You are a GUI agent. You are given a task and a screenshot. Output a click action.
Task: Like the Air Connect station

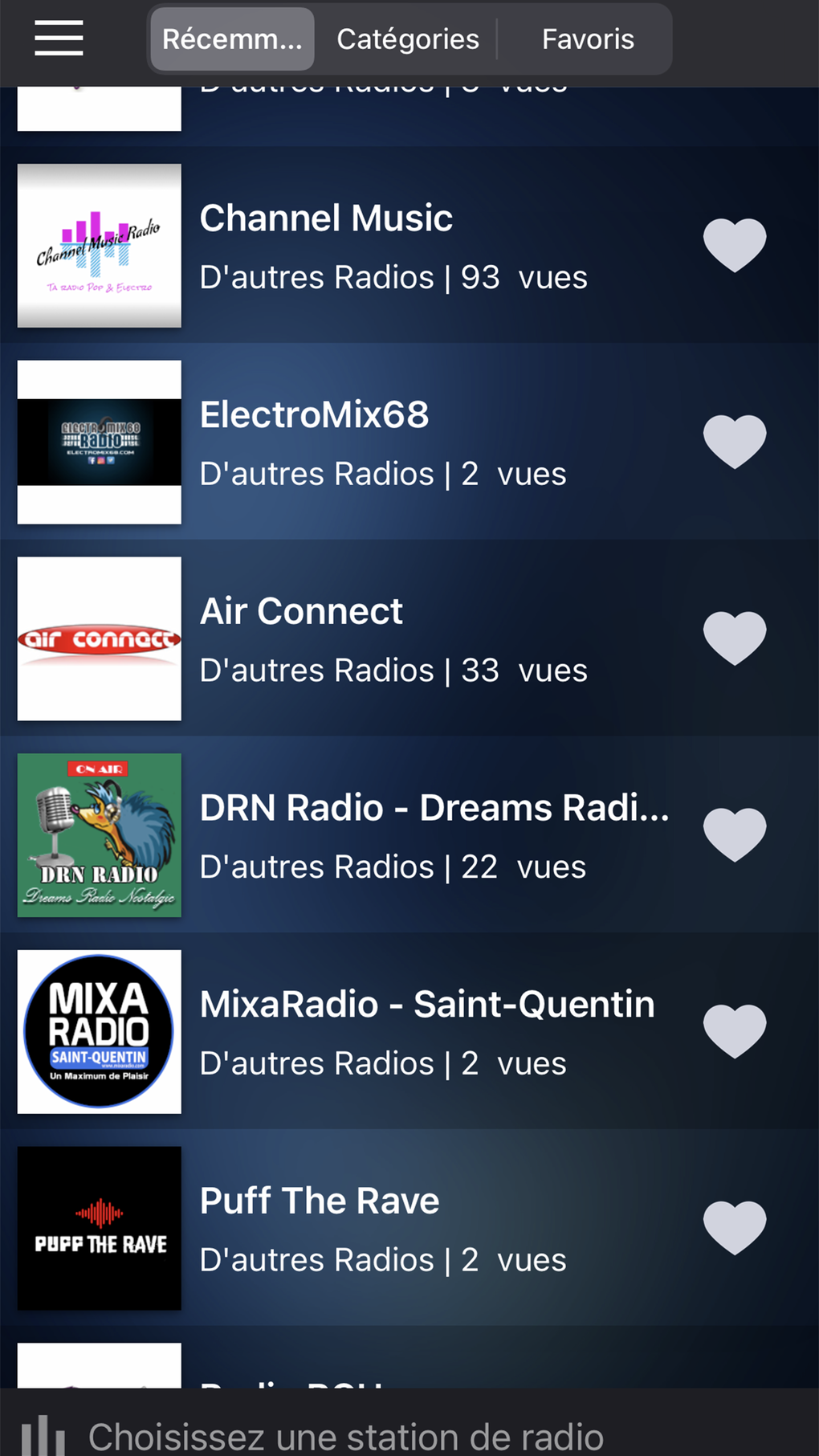[x=735, y=638]
